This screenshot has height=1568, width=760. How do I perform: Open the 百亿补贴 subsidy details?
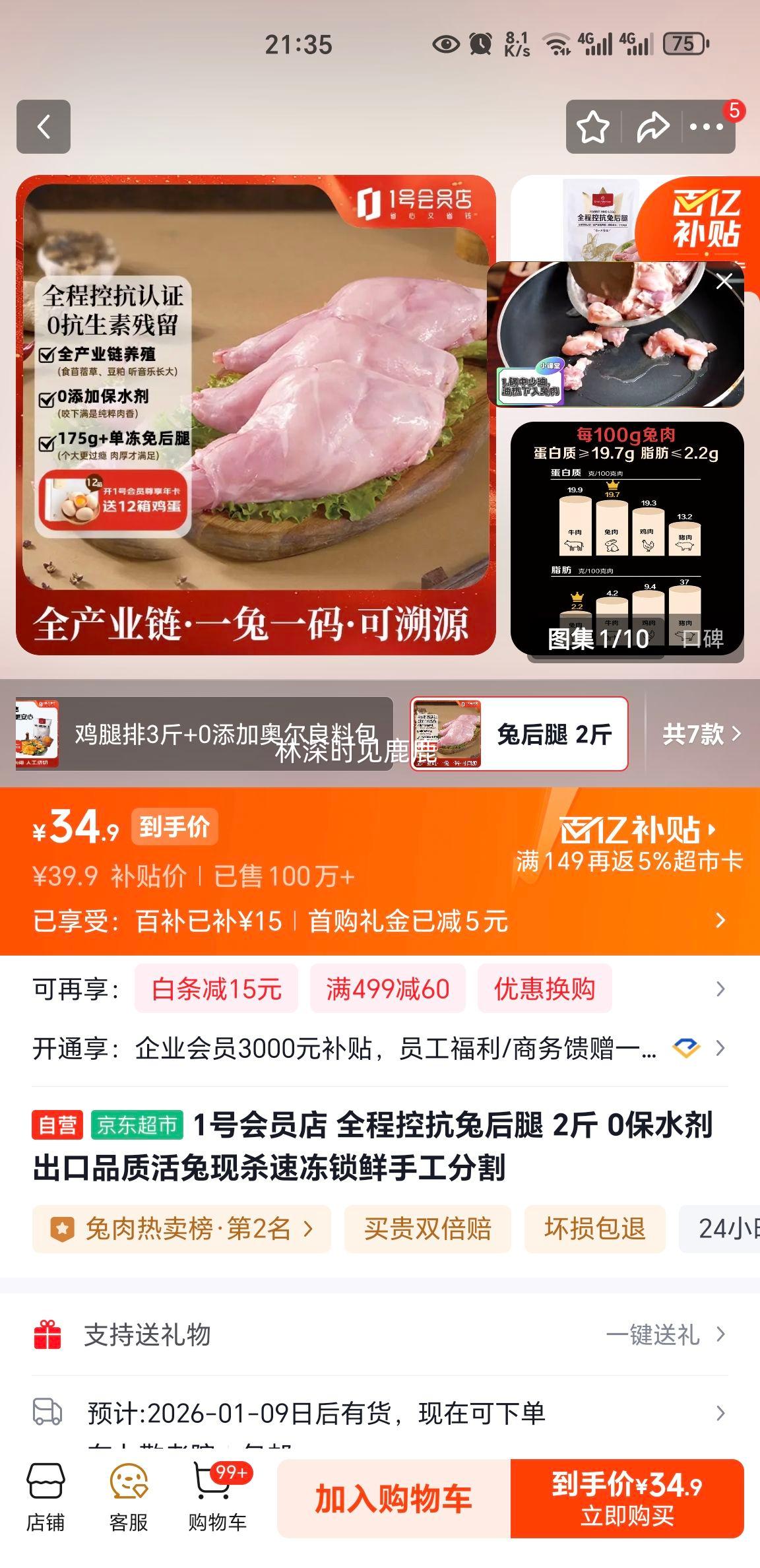tap(637, 830)
